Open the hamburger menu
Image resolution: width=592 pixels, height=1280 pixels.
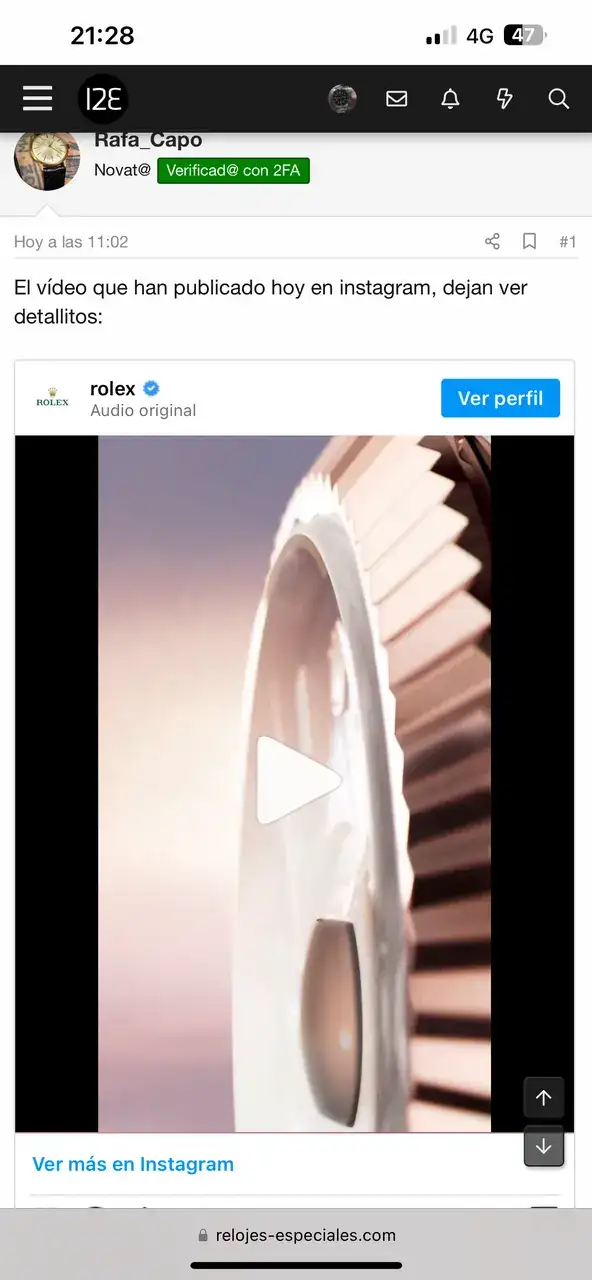[37, 98]
